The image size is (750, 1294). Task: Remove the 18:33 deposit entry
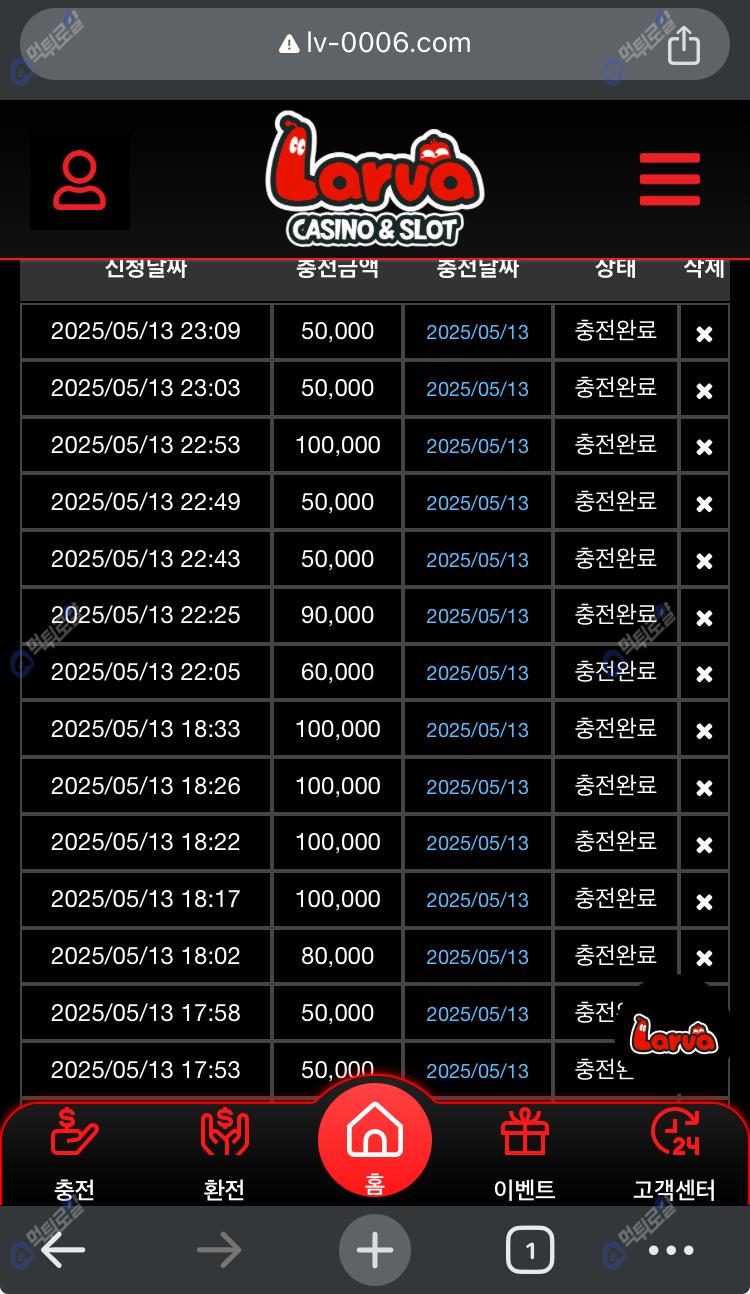tap(704, 731)
